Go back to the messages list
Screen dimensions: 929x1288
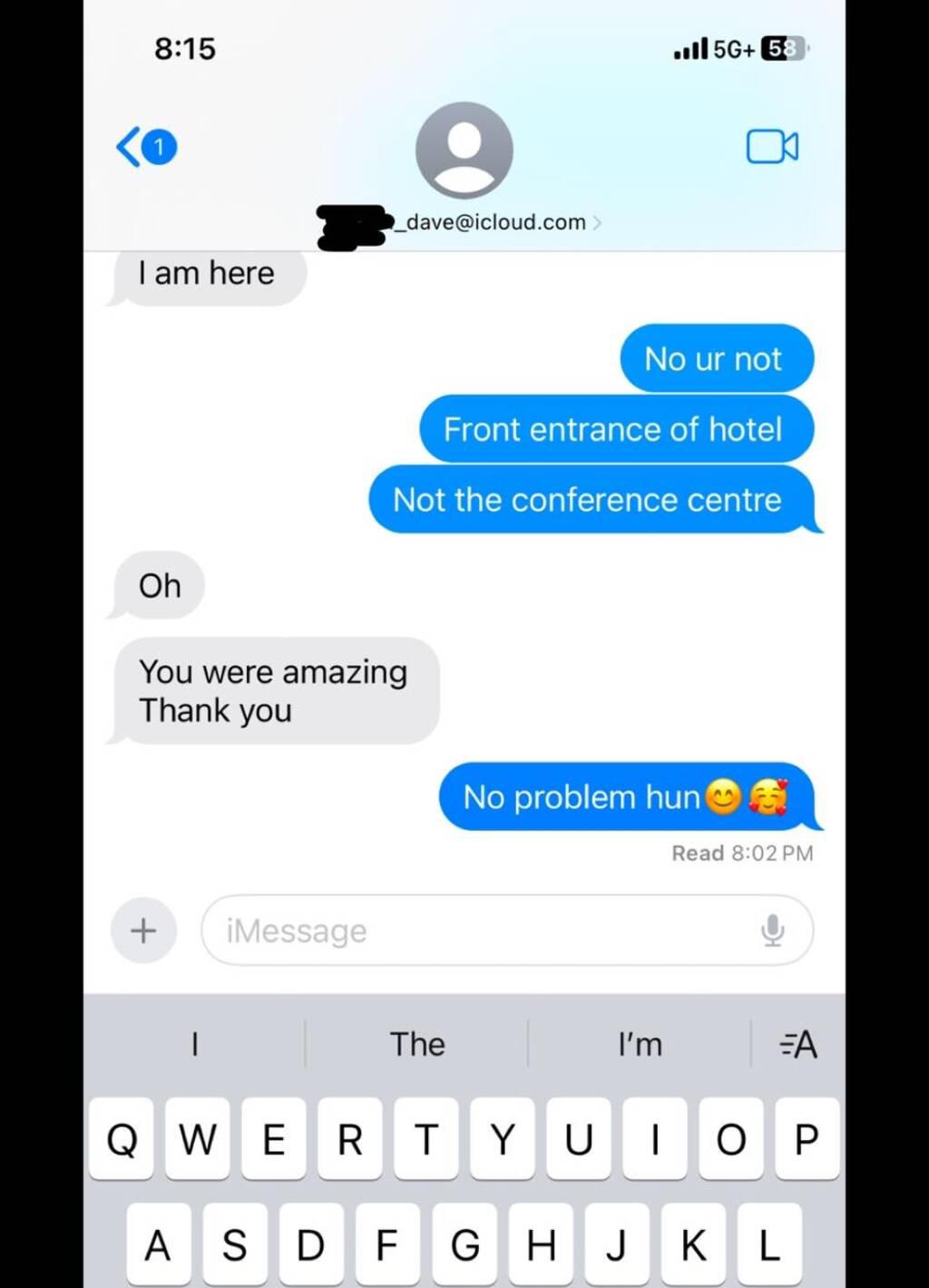(x=143, y=147)
